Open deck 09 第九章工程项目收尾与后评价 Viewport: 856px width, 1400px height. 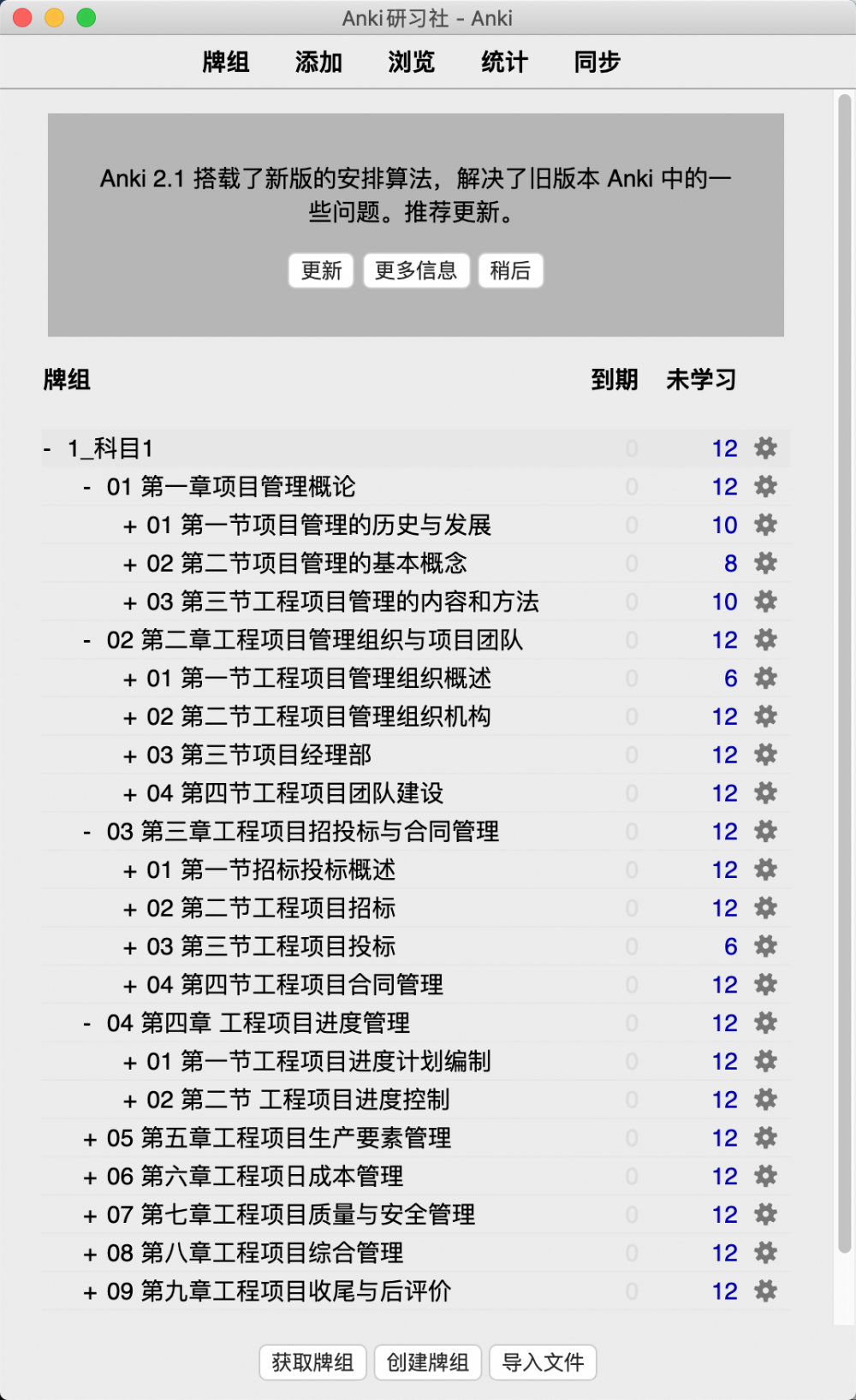point(278,1291)
